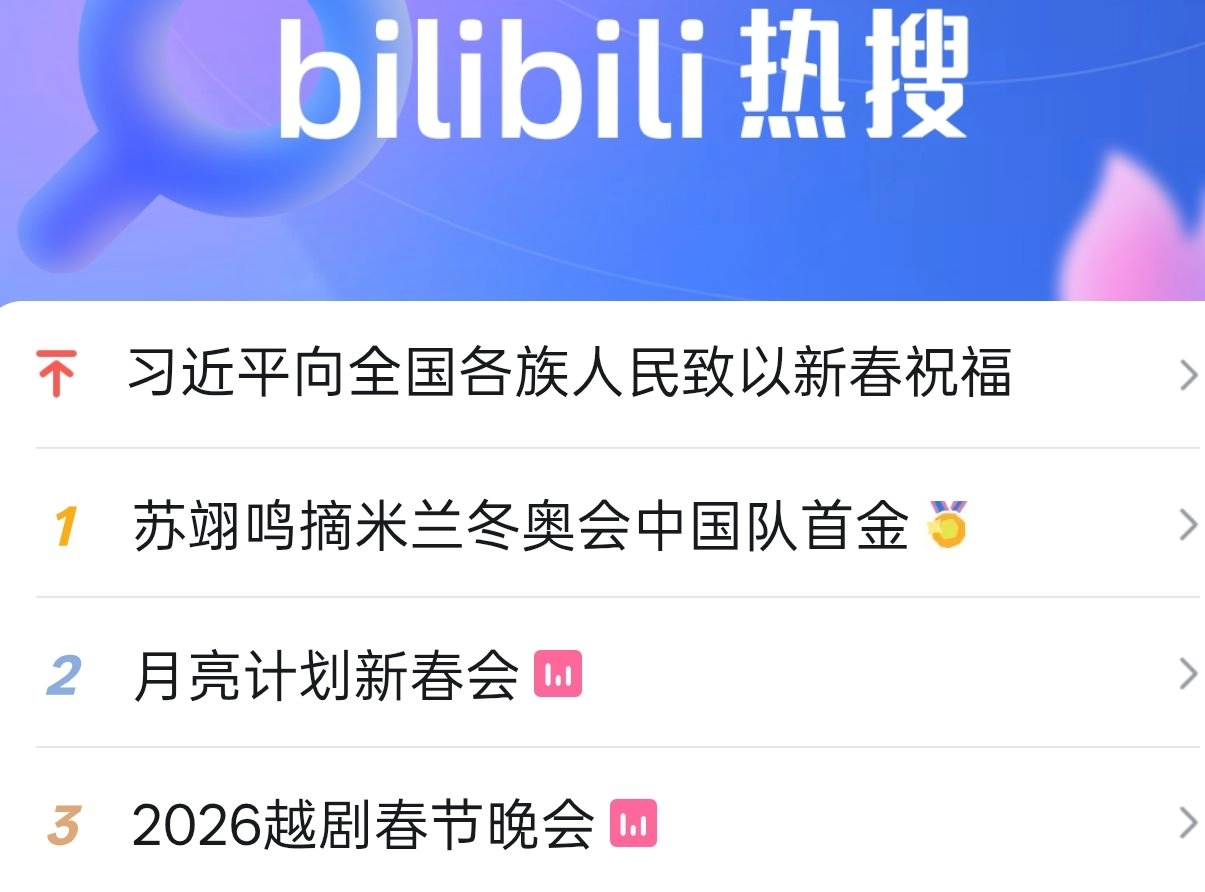Open the pinned topic 习近平向全国各族人民致以新春祝福
The height and width of the screenshot is (892, 1205).
click(x=569, y=373)
